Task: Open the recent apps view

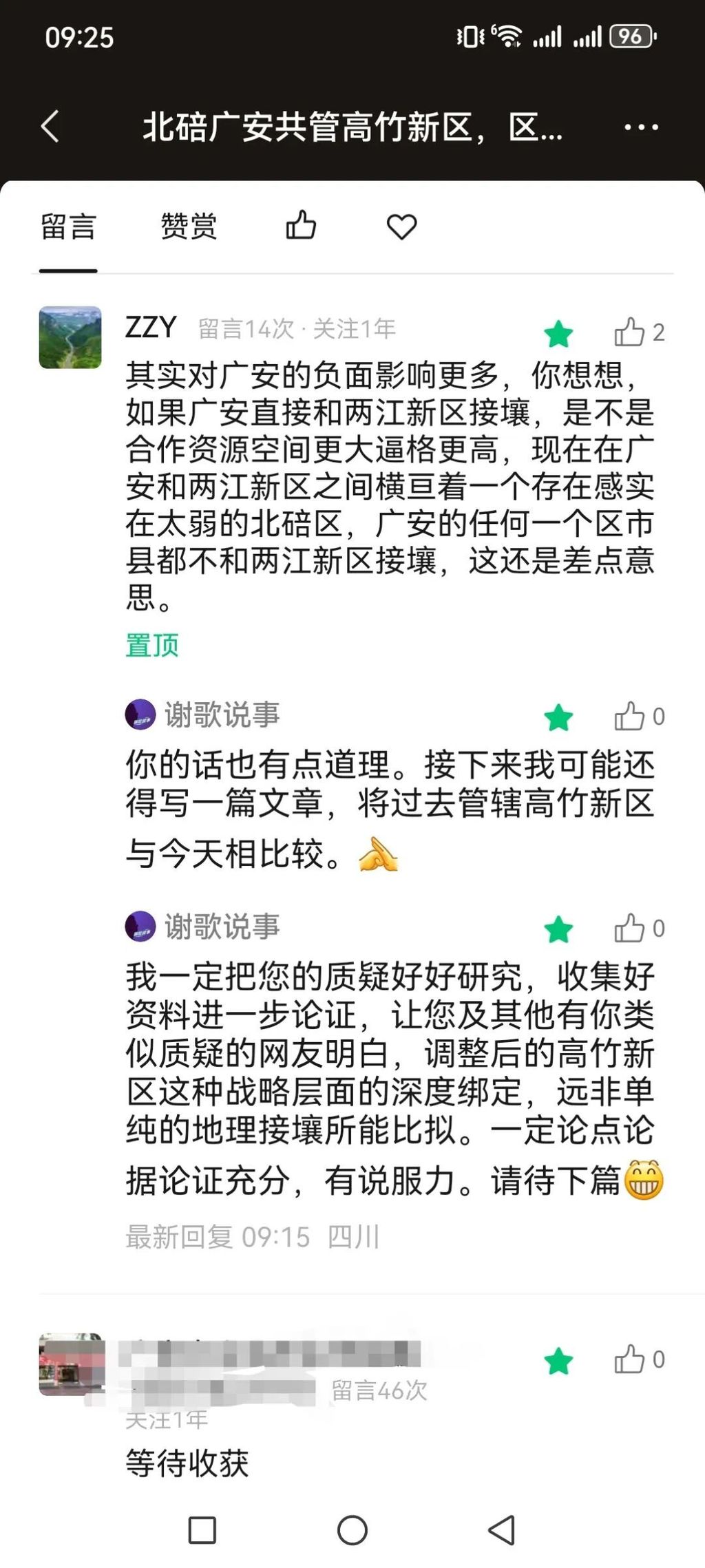Action: coord(202,1530)
